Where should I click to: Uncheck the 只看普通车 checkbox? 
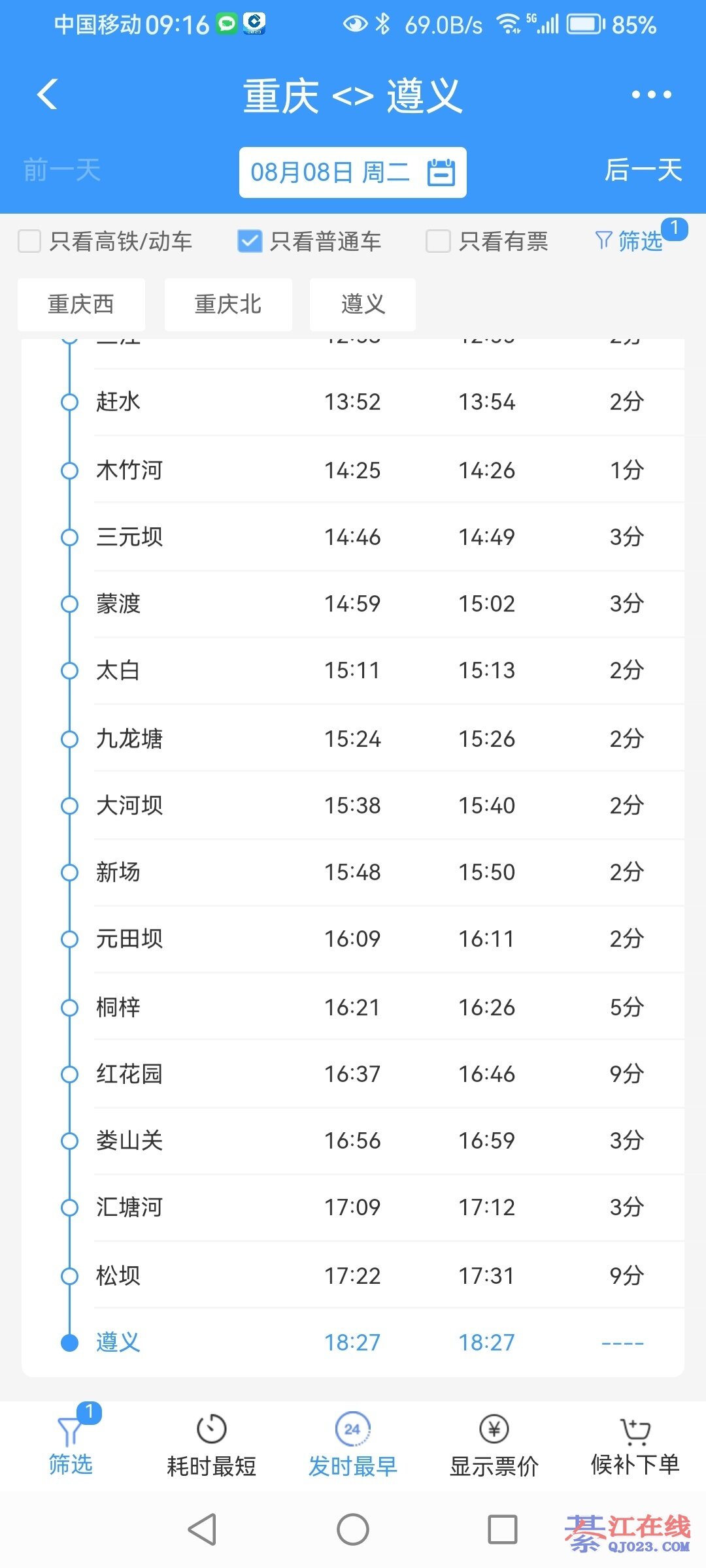click(x=250, y=241)
